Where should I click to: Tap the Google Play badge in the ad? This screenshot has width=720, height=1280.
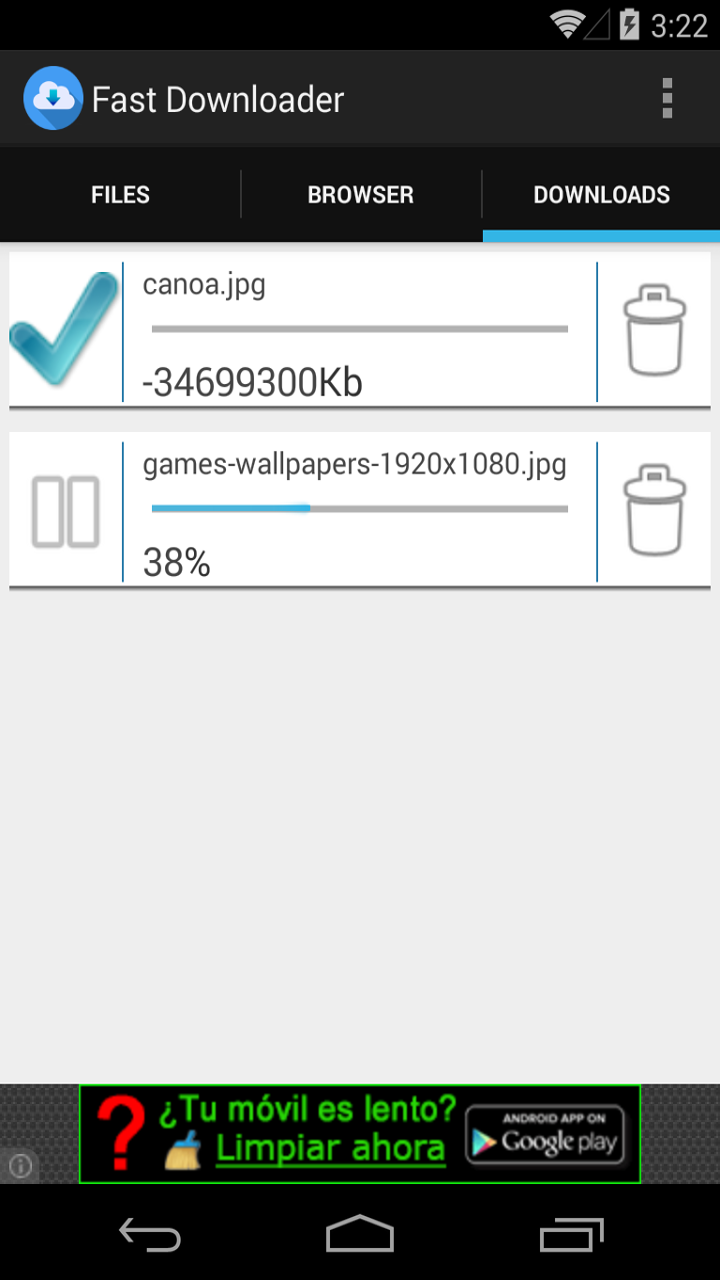point(546,1135)
